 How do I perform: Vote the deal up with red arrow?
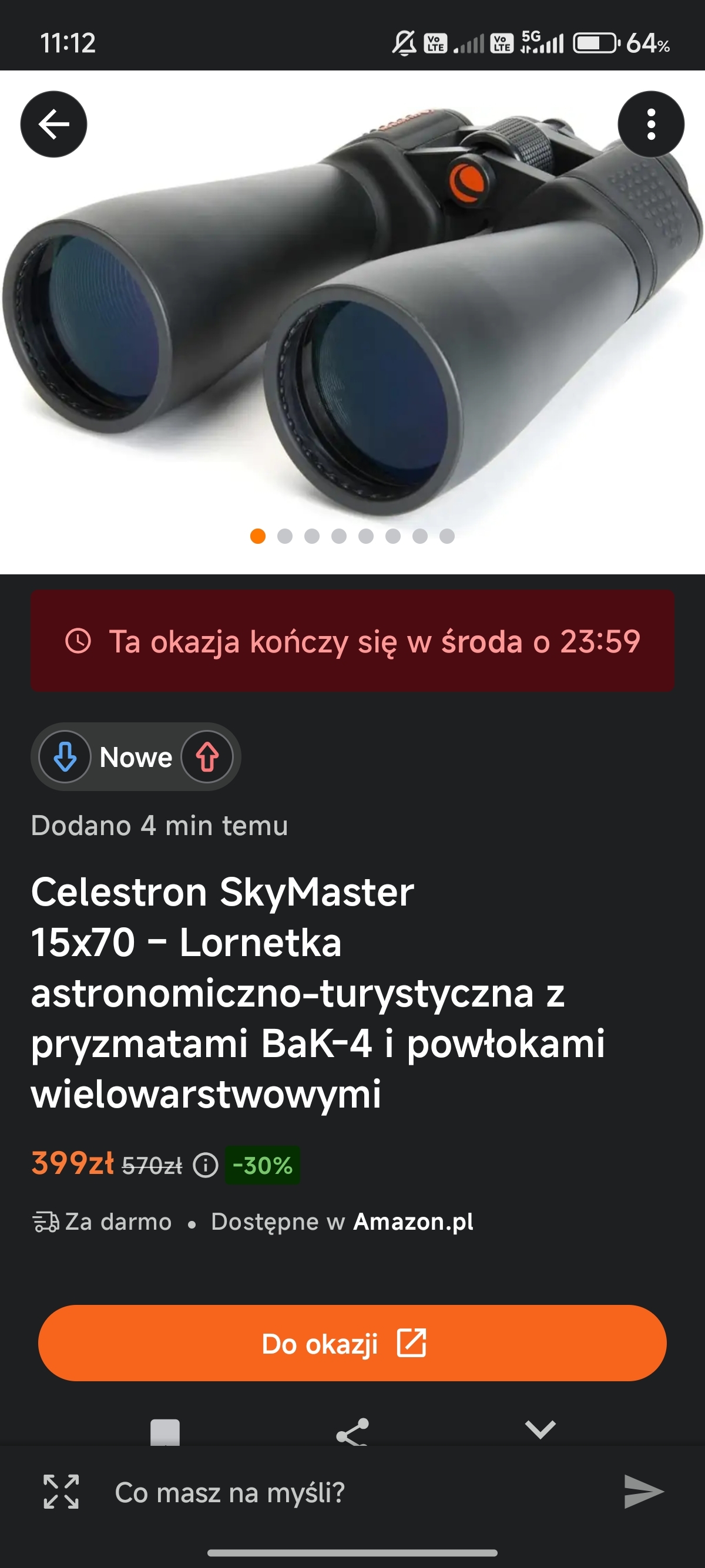[207, 756]
